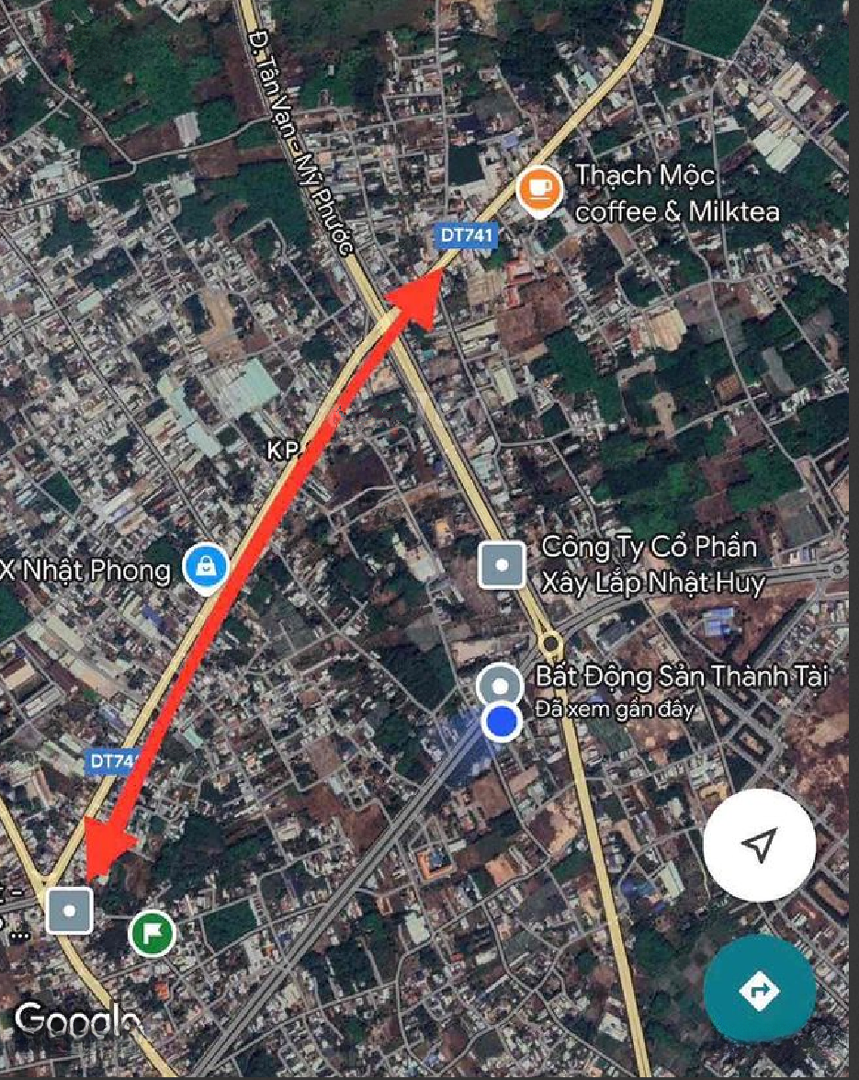Open directions with the teal arrow button
Screen dimensions: 859x1080
click(x=759, y=989)
